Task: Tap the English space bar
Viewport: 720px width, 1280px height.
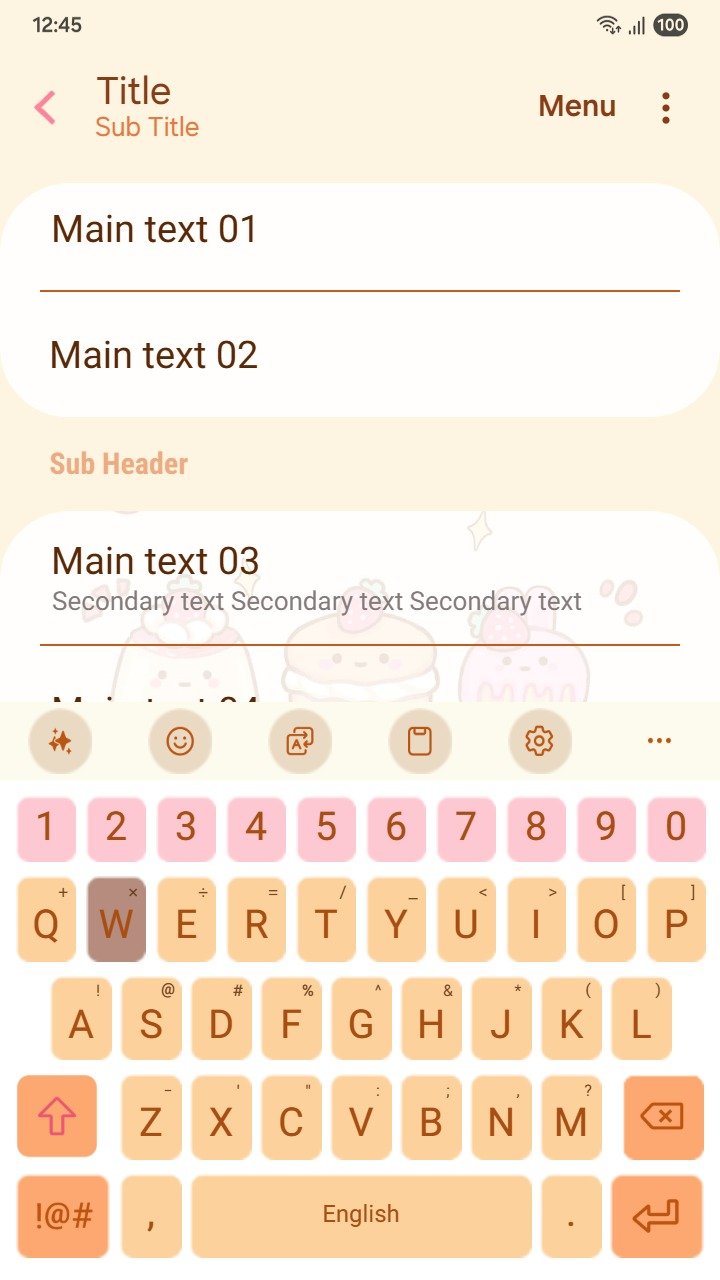Action: (361, 1216)
